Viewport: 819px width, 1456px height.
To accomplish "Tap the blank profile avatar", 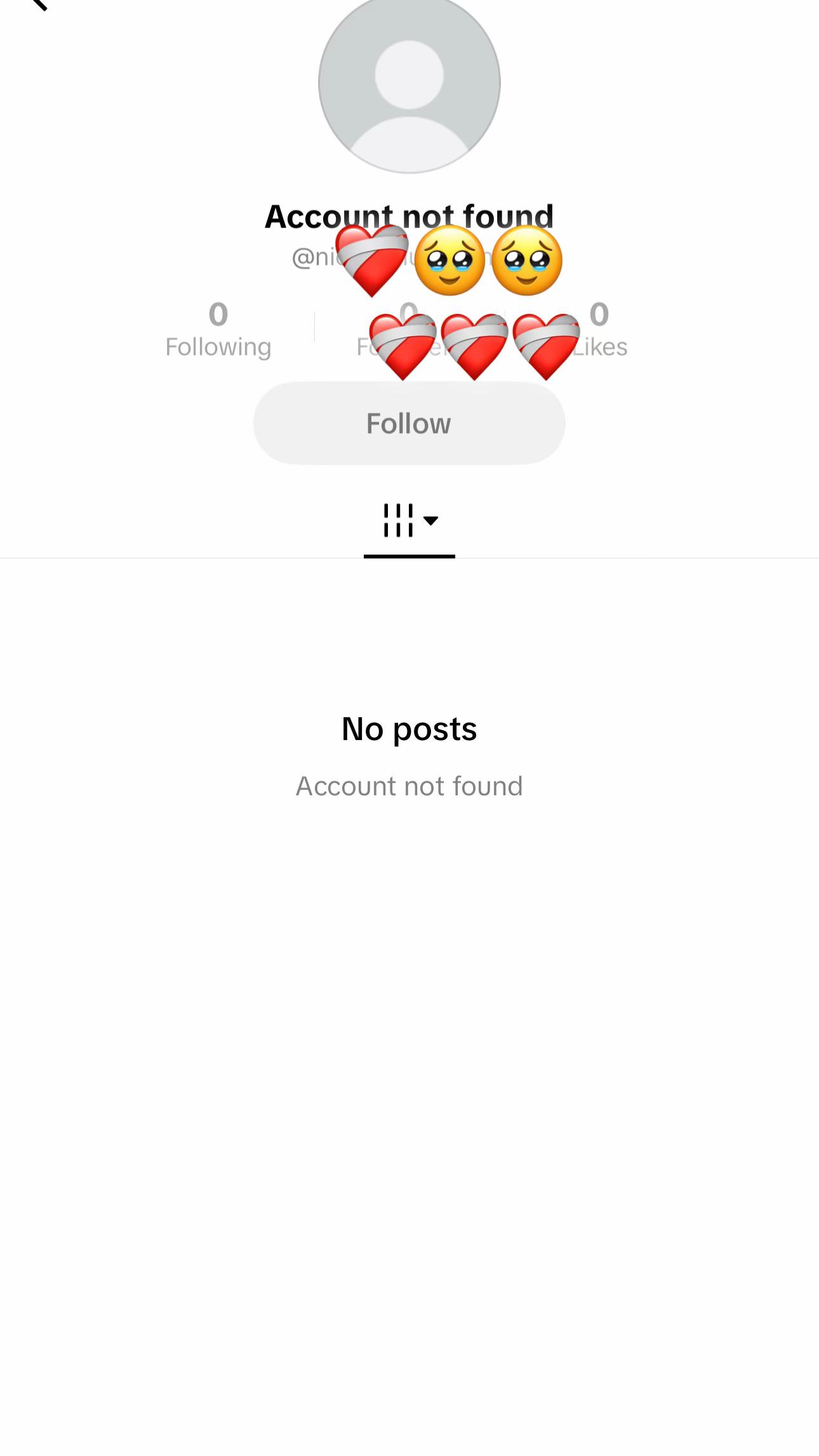I will tap(409, 83).
